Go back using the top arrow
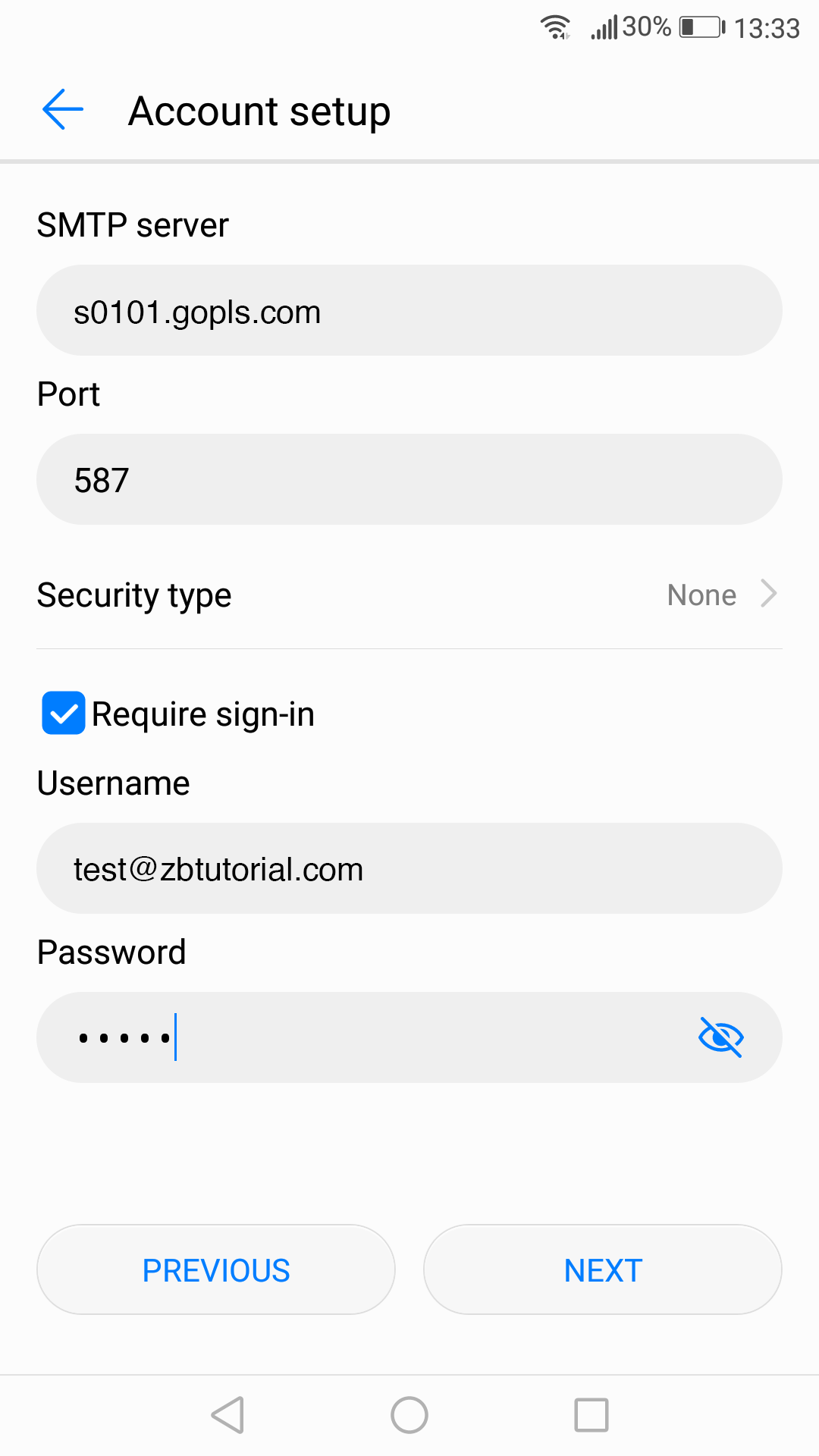The image size is (819, 1456). click(x=63, y=110)
